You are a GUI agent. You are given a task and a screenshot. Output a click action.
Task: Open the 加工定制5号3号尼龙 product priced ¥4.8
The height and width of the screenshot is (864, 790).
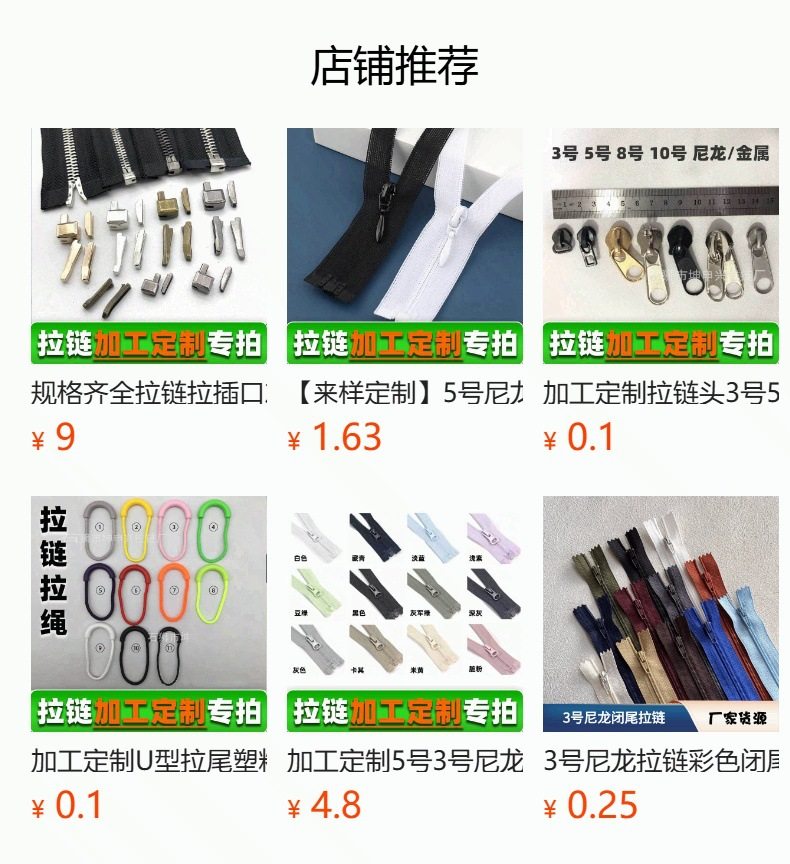(405, 614)
